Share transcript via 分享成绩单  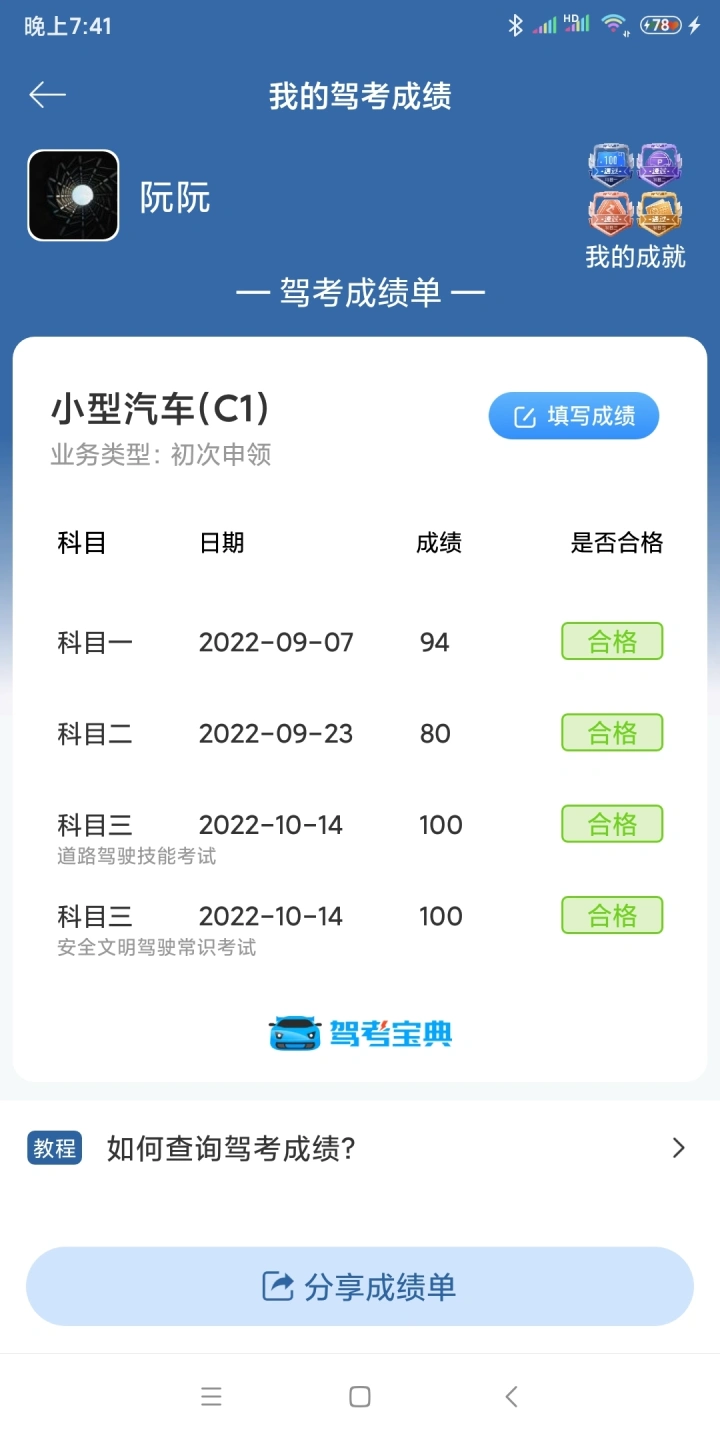tap(360, 1286)
